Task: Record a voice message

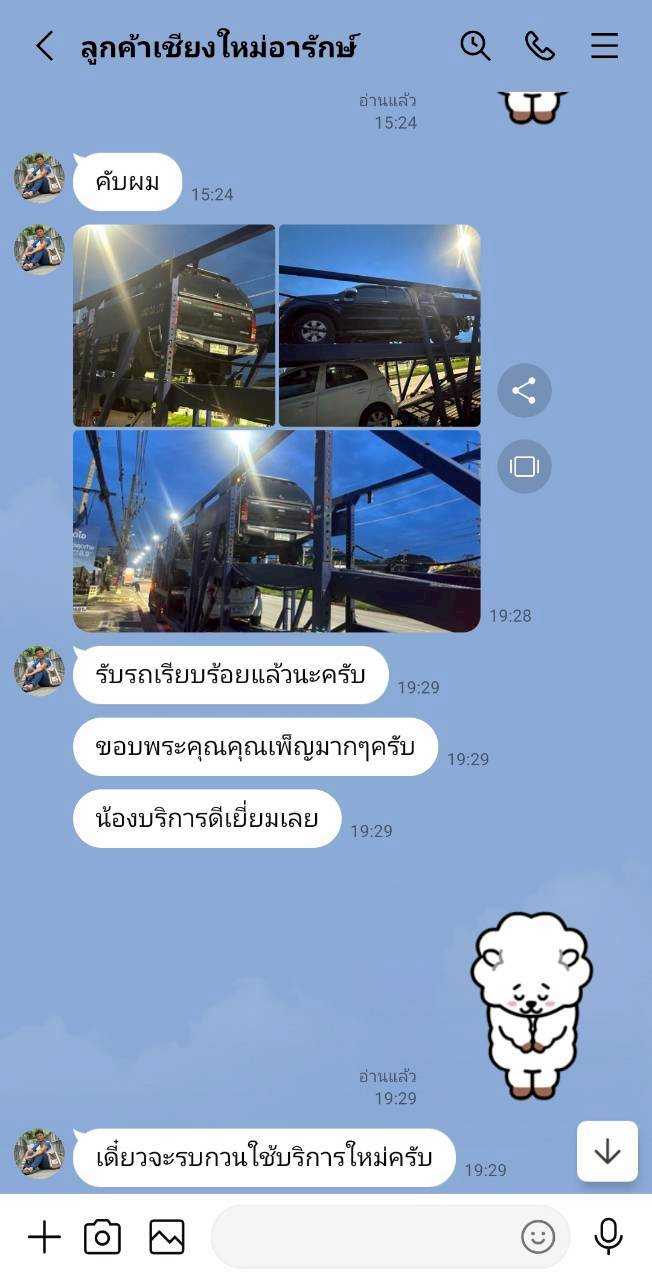Action: click(608, 1237)
